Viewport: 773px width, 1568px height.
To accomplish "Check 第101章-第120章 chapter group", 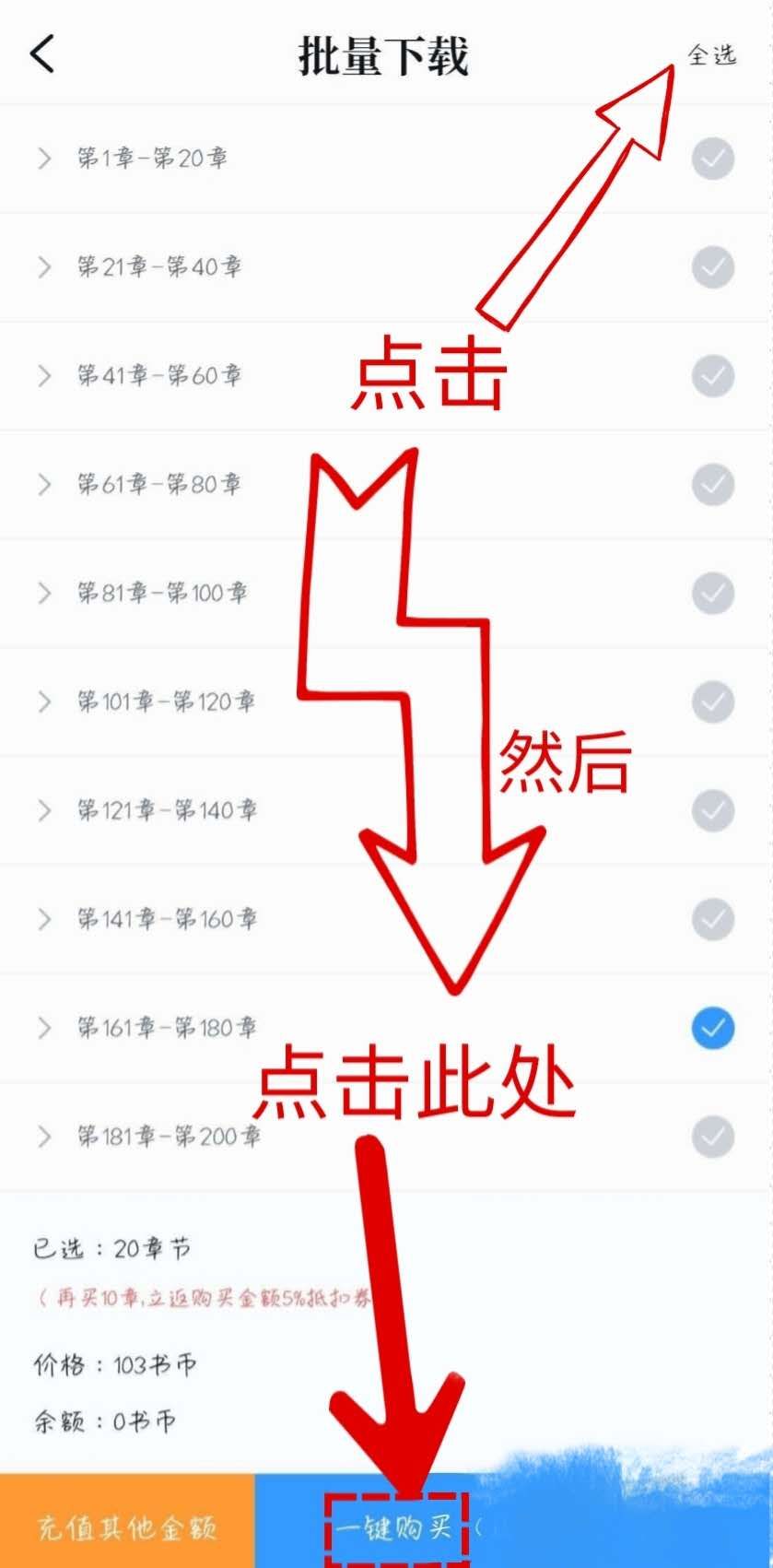I will [x=713, y=701].
